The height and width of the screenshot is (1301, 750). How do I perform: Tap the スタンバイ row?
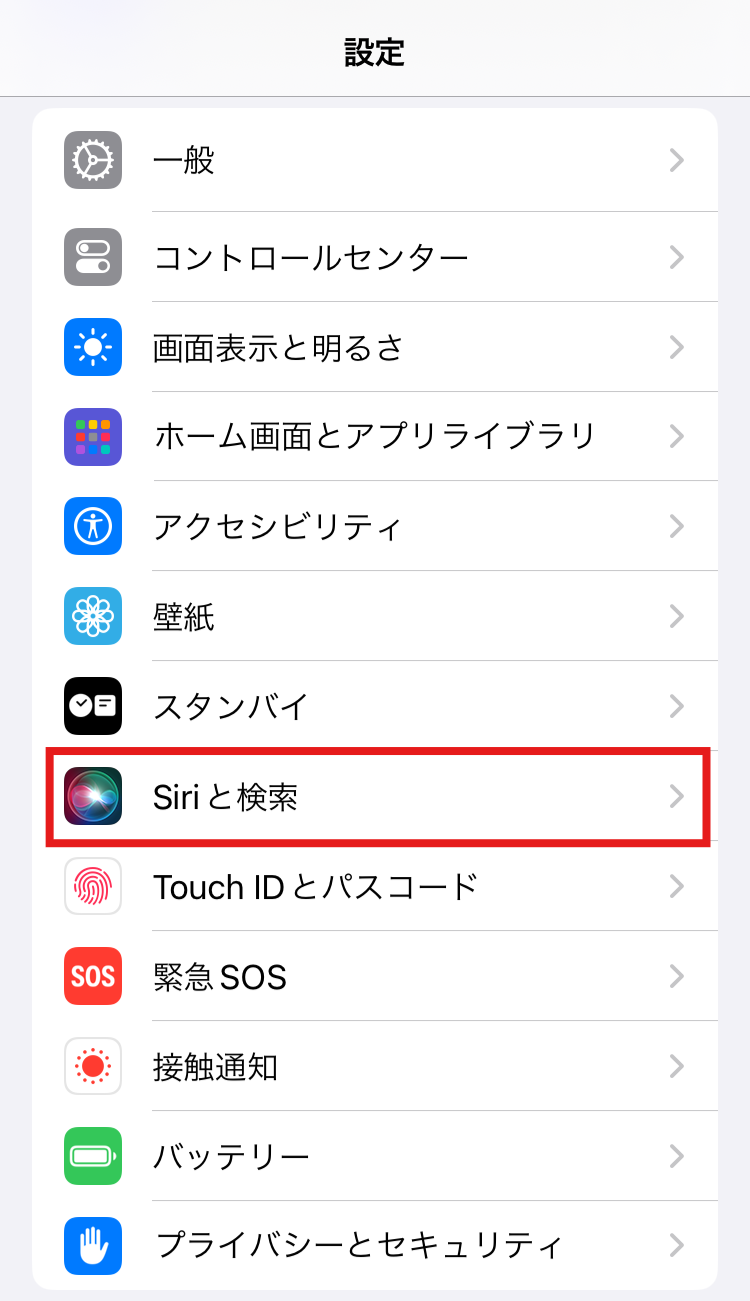(375, 706)
